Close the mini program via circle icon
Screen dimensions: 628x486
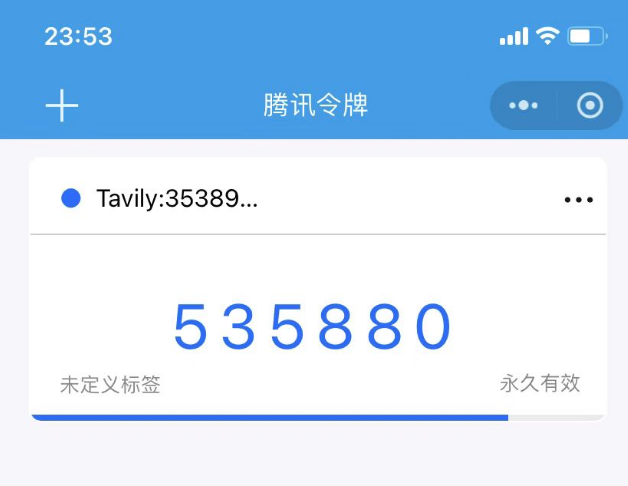click(x=590, y=106)
